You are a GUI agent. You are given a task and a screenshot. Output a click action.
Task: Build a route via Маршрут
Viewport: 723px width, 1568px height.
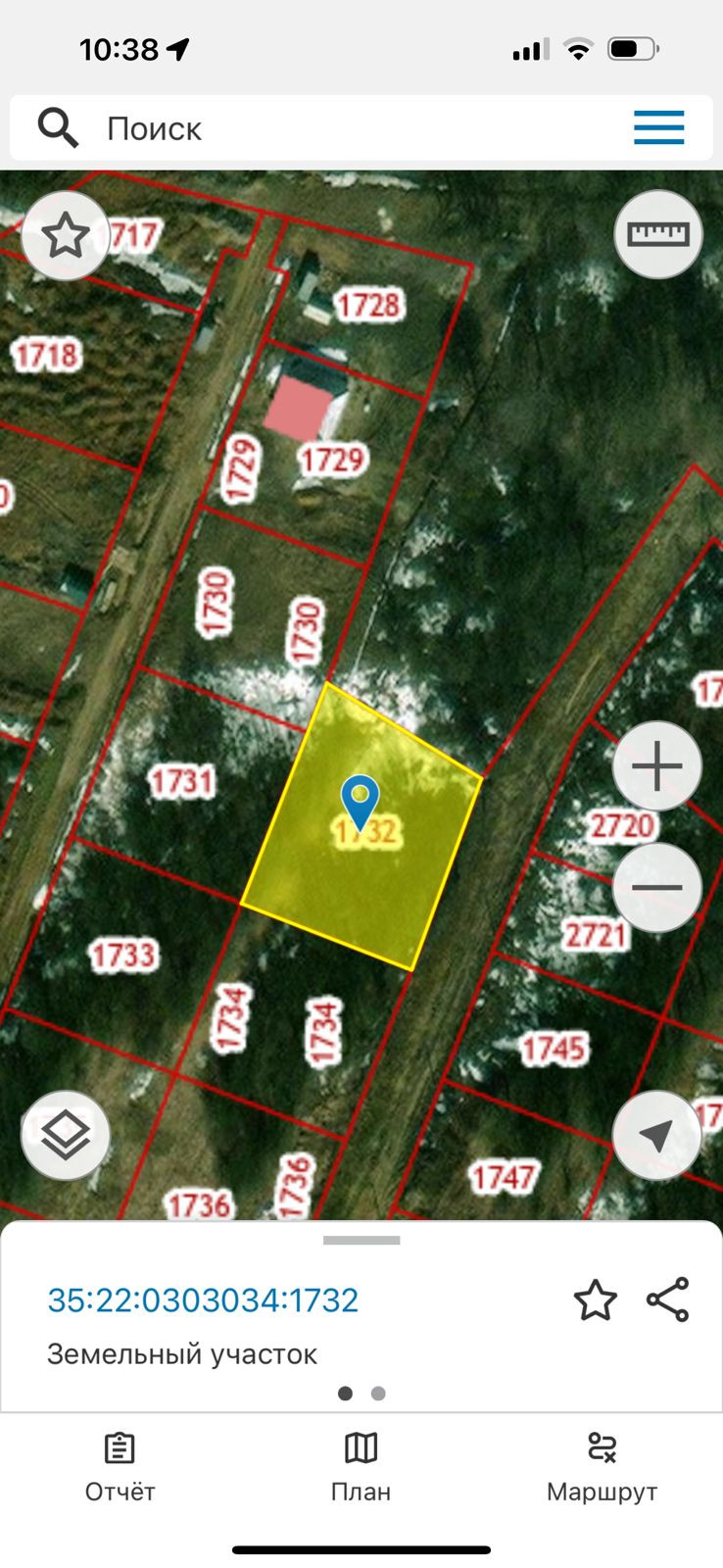(602, 1466)
